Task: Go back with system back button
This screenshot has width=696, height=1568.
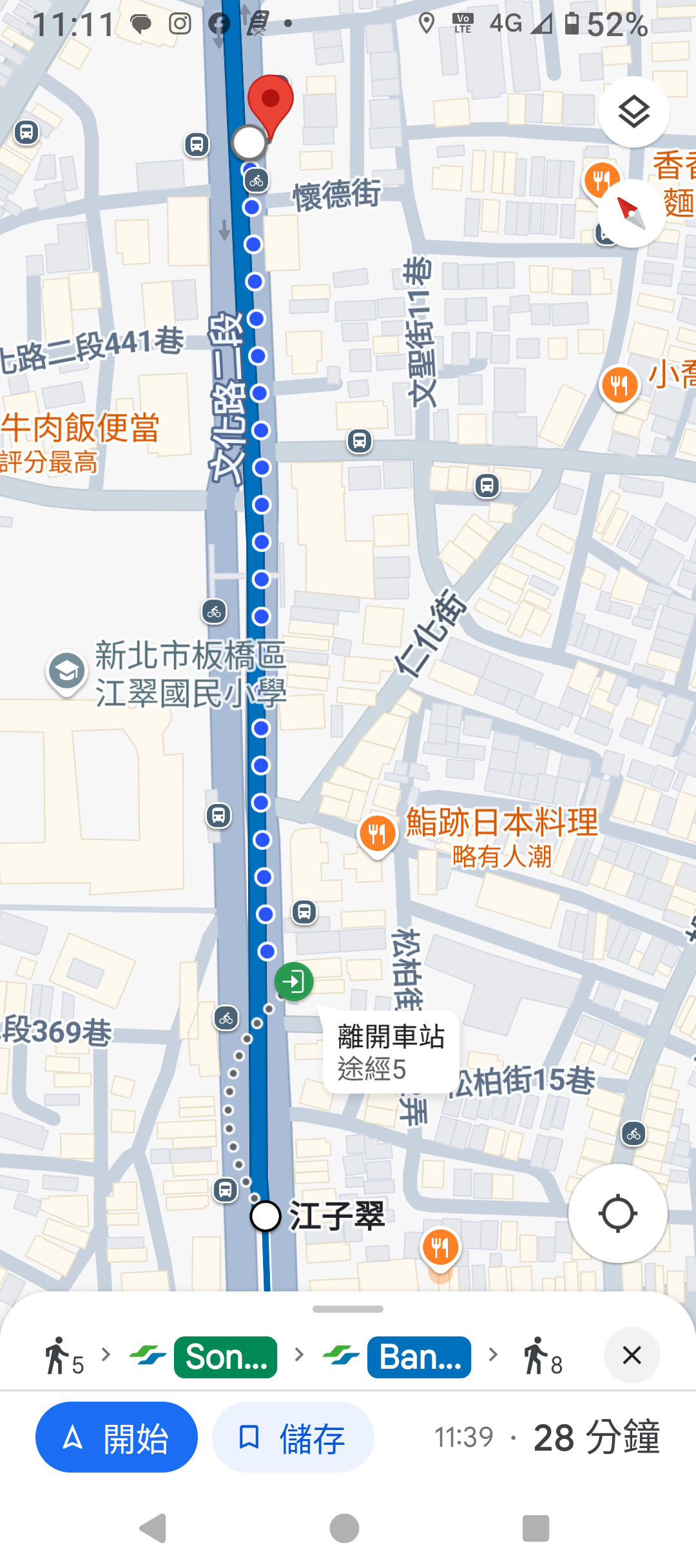Action: click(x=153, y=1528)
